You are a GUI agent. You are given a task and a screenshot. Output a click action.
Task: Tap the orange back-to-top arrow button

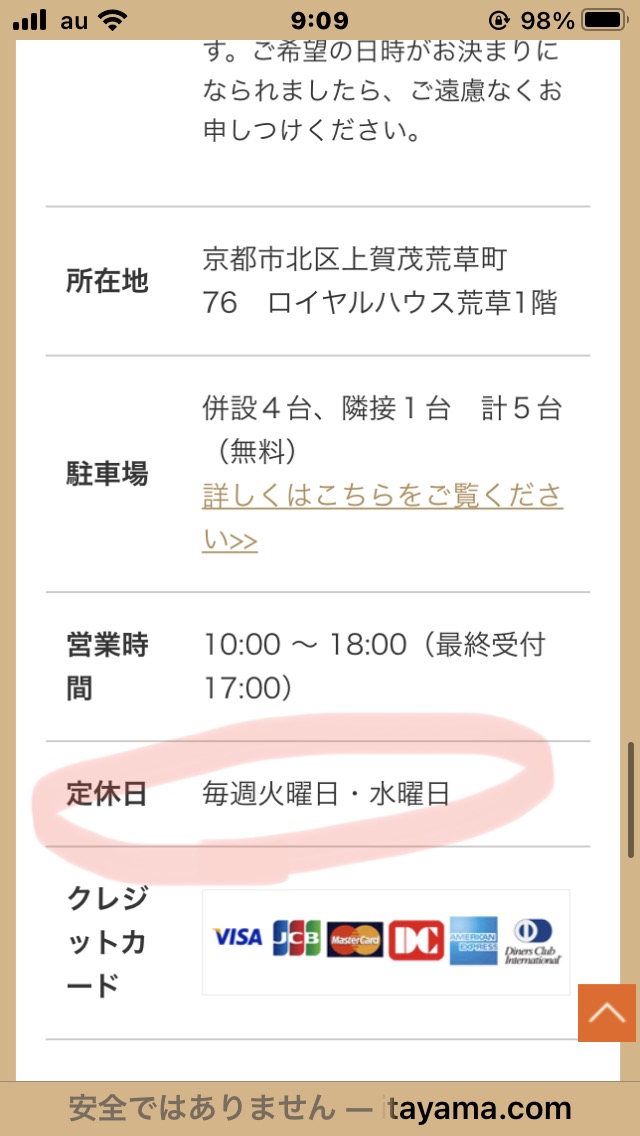pos(607,1012)
